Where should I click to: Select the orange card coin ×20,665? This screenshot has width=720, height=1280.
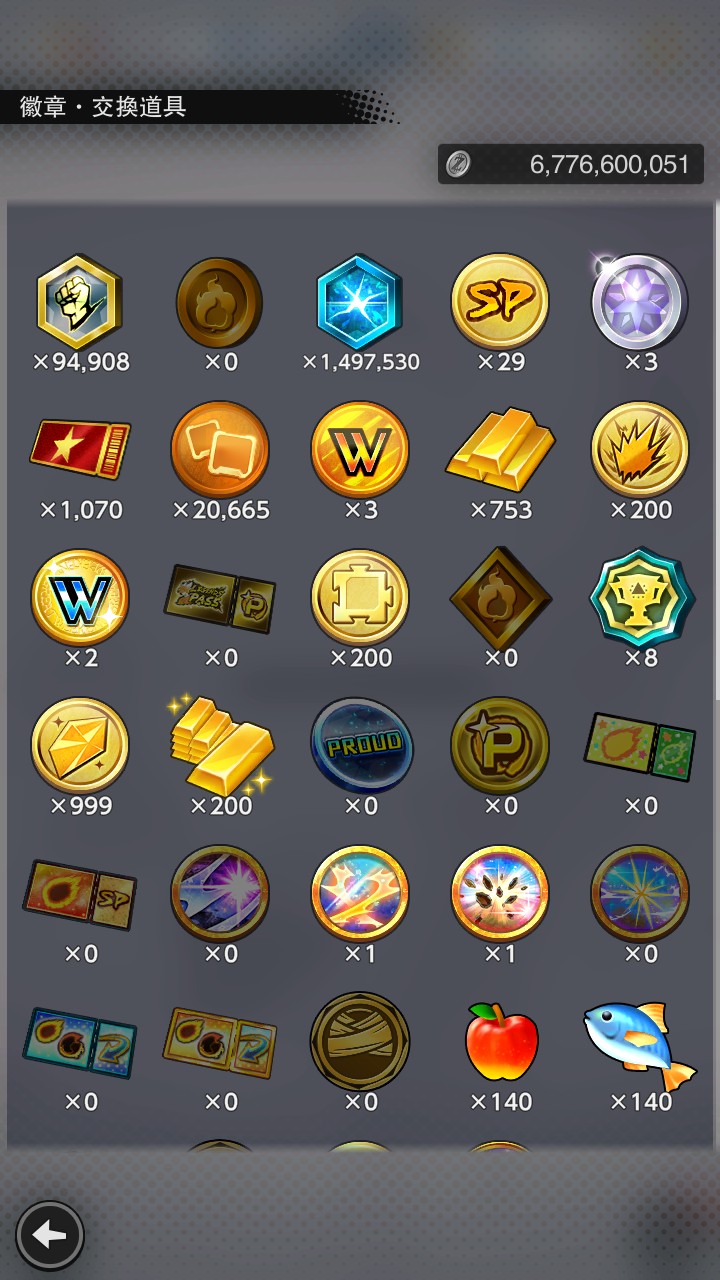(220, 450)
